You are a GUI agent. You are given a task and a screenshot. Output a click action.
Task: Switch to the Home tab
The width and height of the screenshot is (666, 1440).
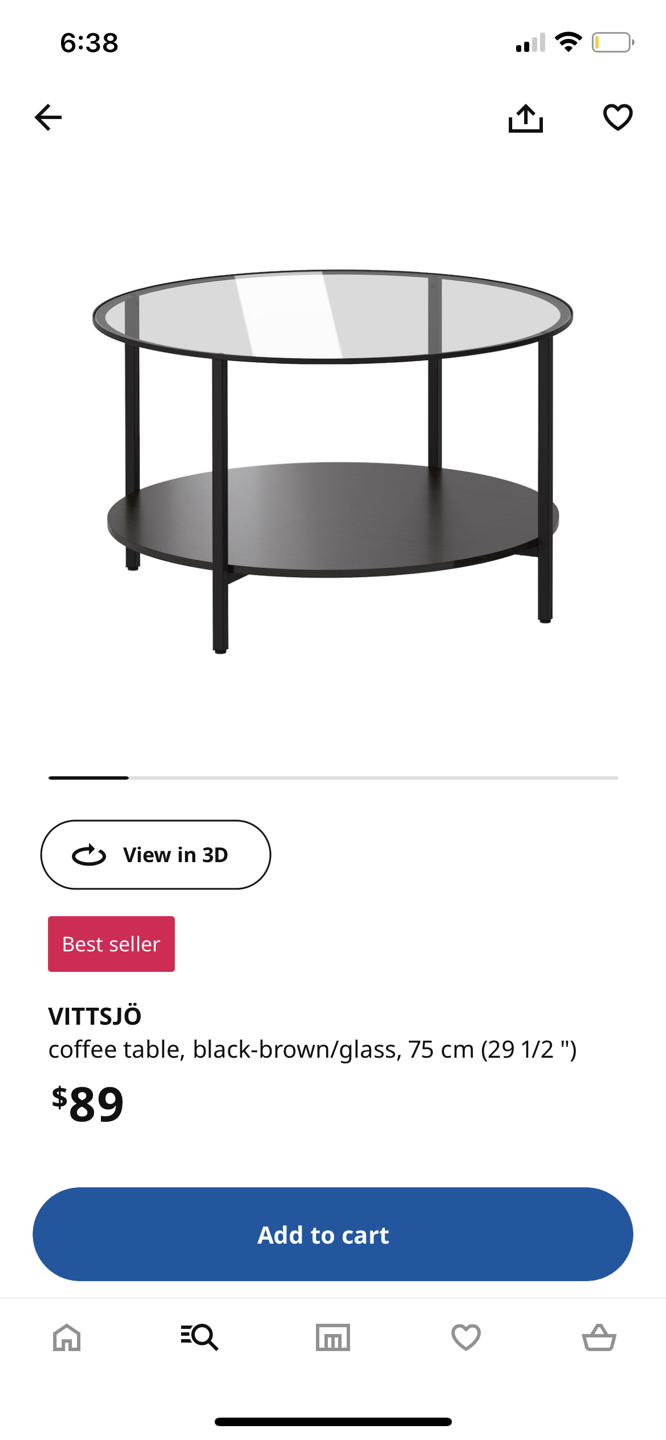coord(67,1337)
